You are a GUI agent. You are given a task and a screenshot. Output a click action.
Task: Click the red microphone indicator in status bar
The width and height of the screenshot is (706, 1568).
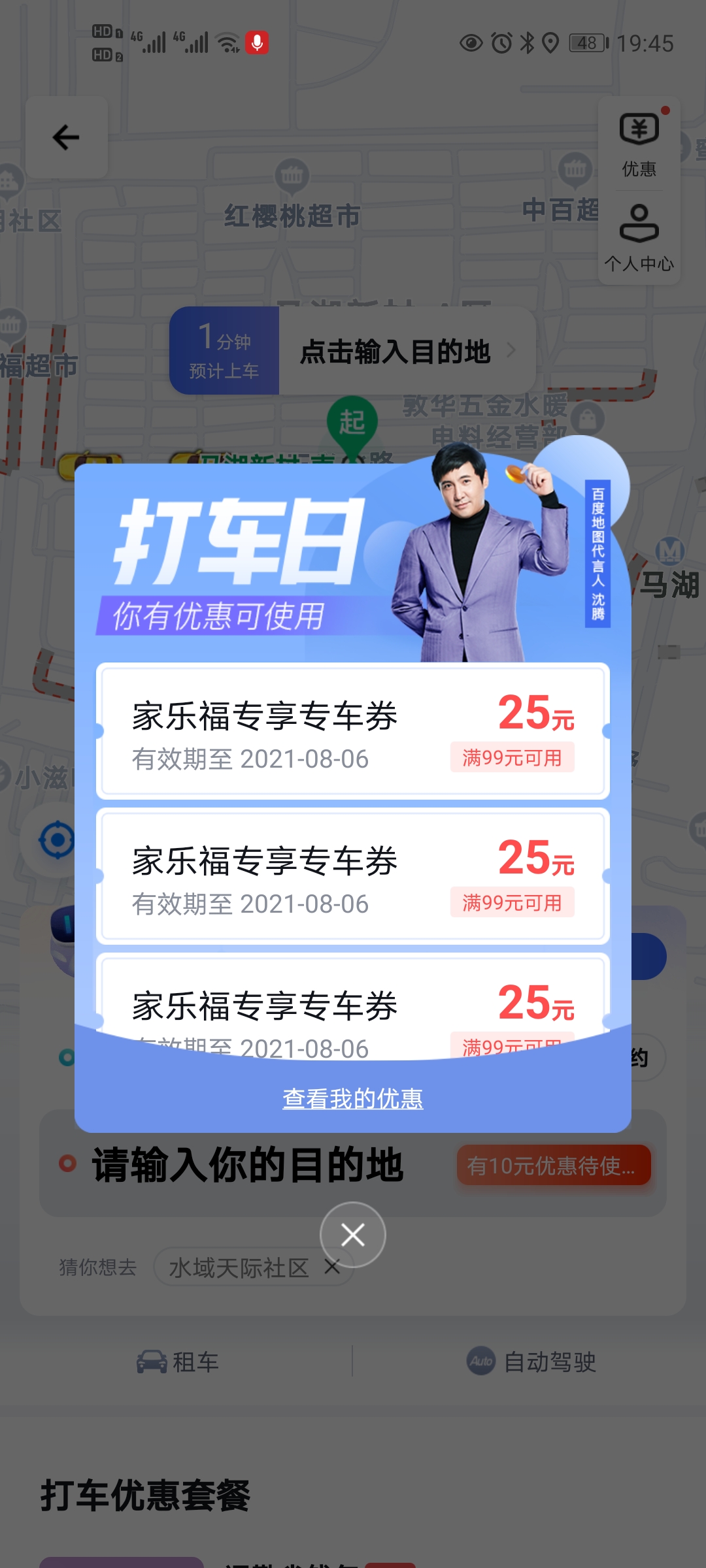click(x=258, y=42)
